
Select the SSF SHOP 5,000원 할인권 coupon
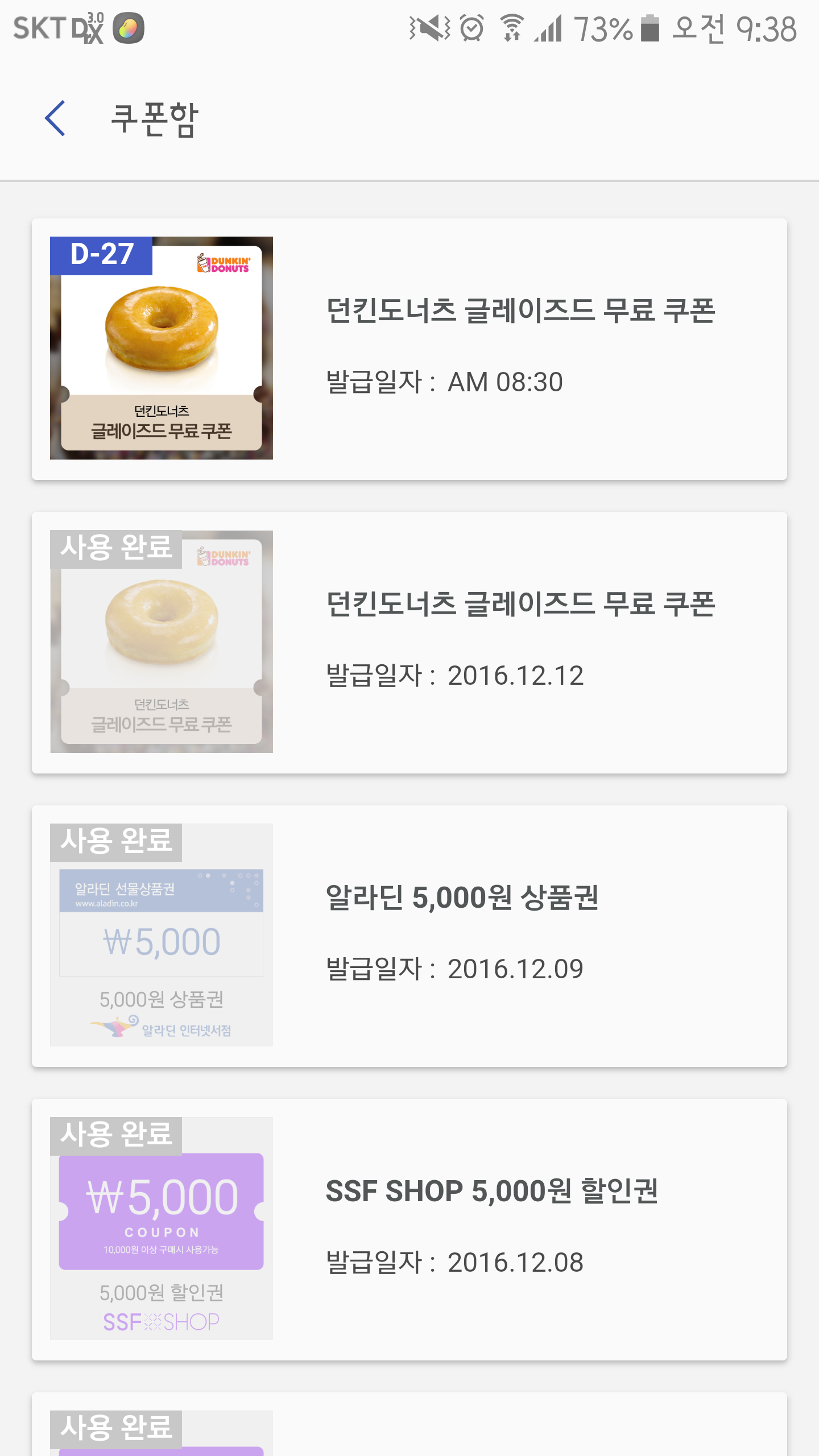[409, 1229]
